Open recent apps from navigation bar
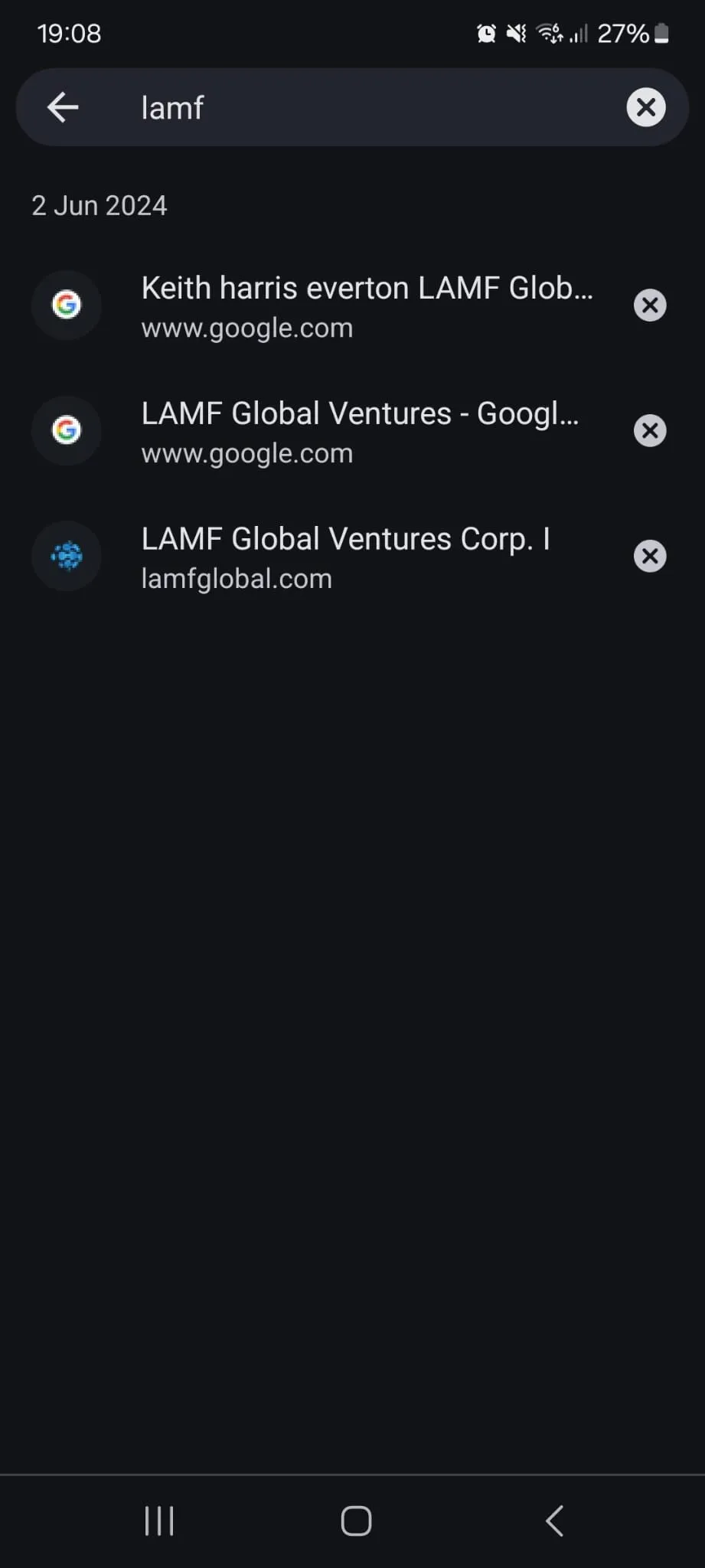This screenshot has width=705, height=1568. coord(159,1521)
